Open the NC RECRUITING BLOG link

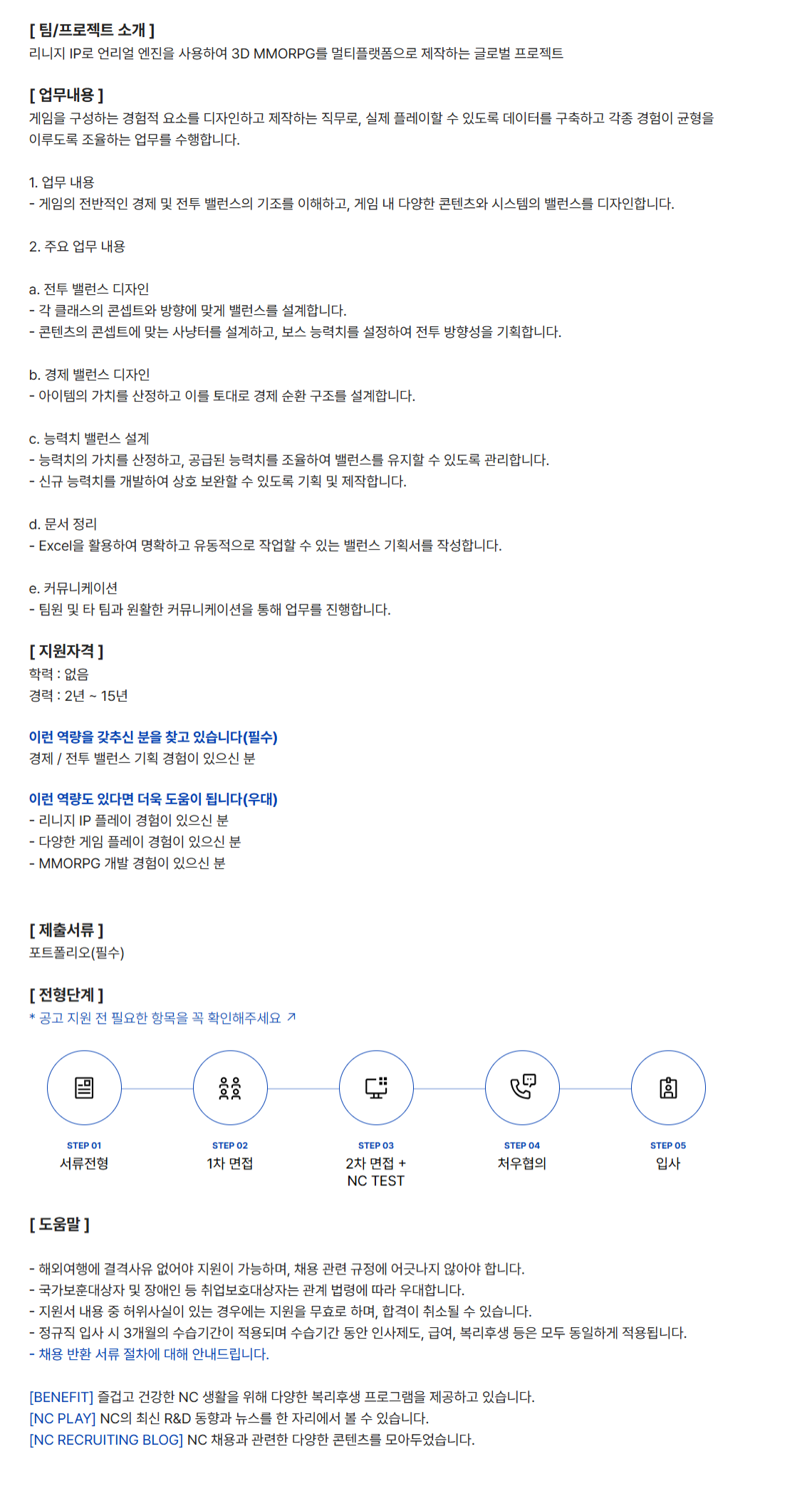(106, 1440)
